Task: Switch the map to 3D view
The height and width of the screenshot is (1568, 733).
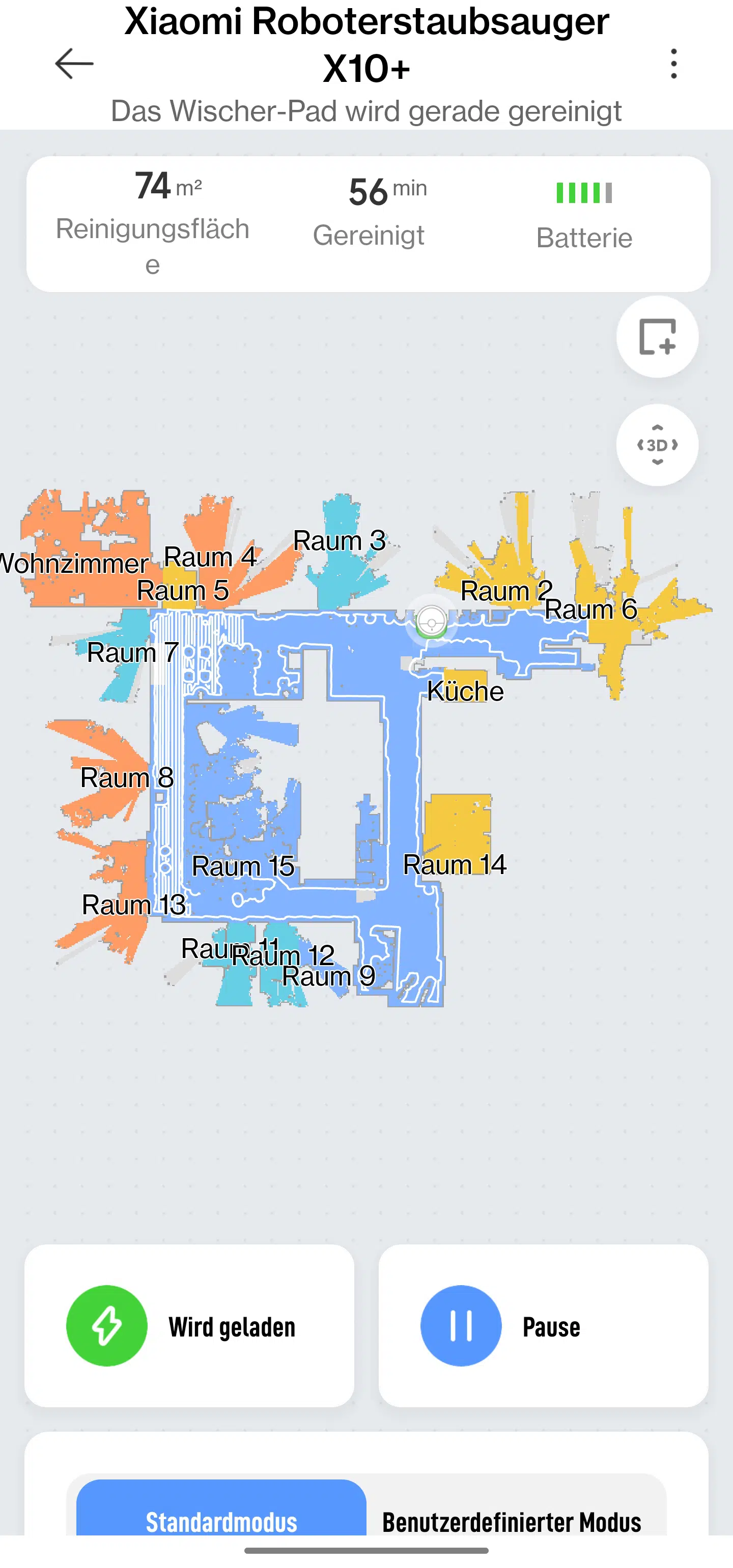Action: click(x=657, y=445)
